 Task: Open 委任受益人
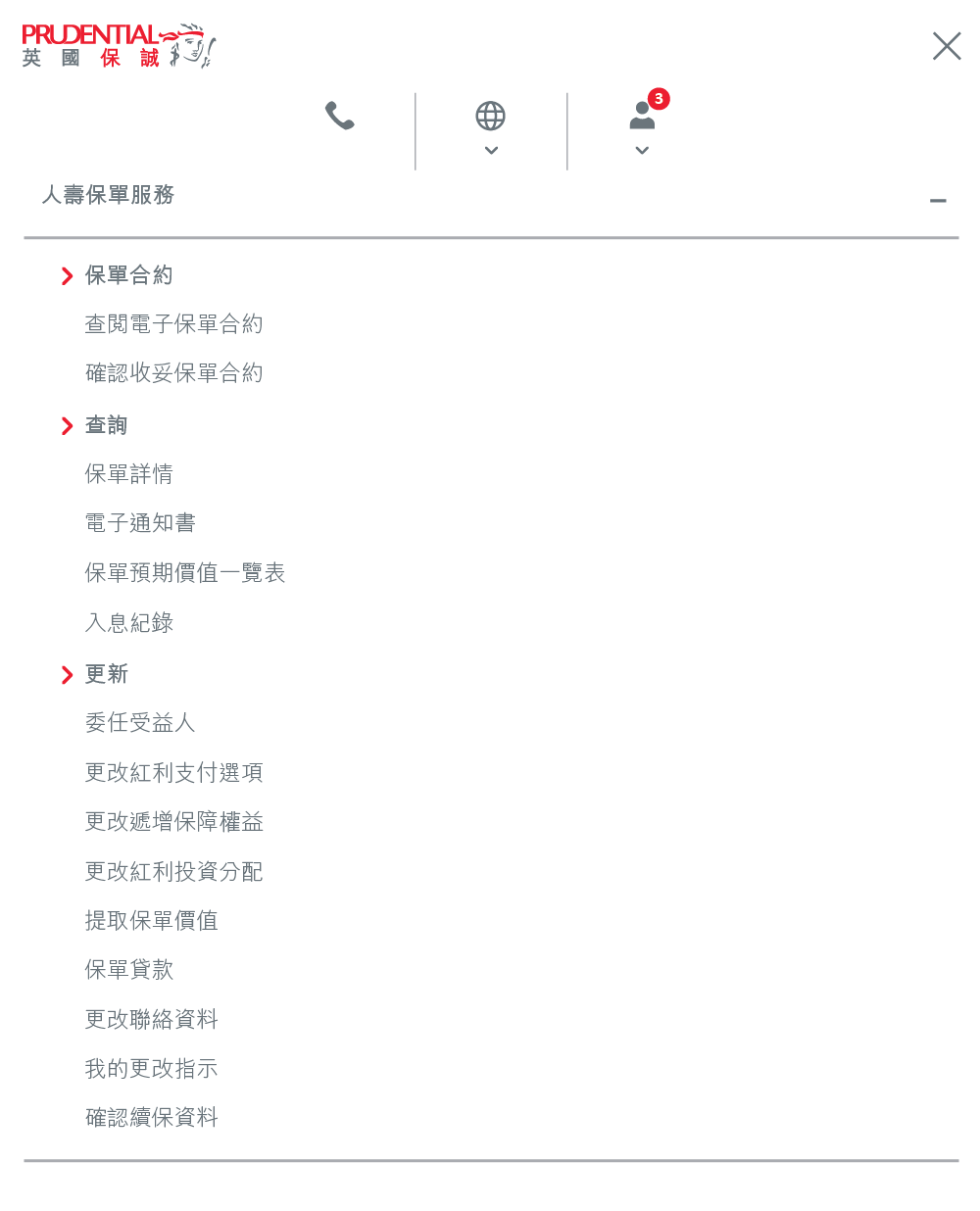(x=140, y=723)
